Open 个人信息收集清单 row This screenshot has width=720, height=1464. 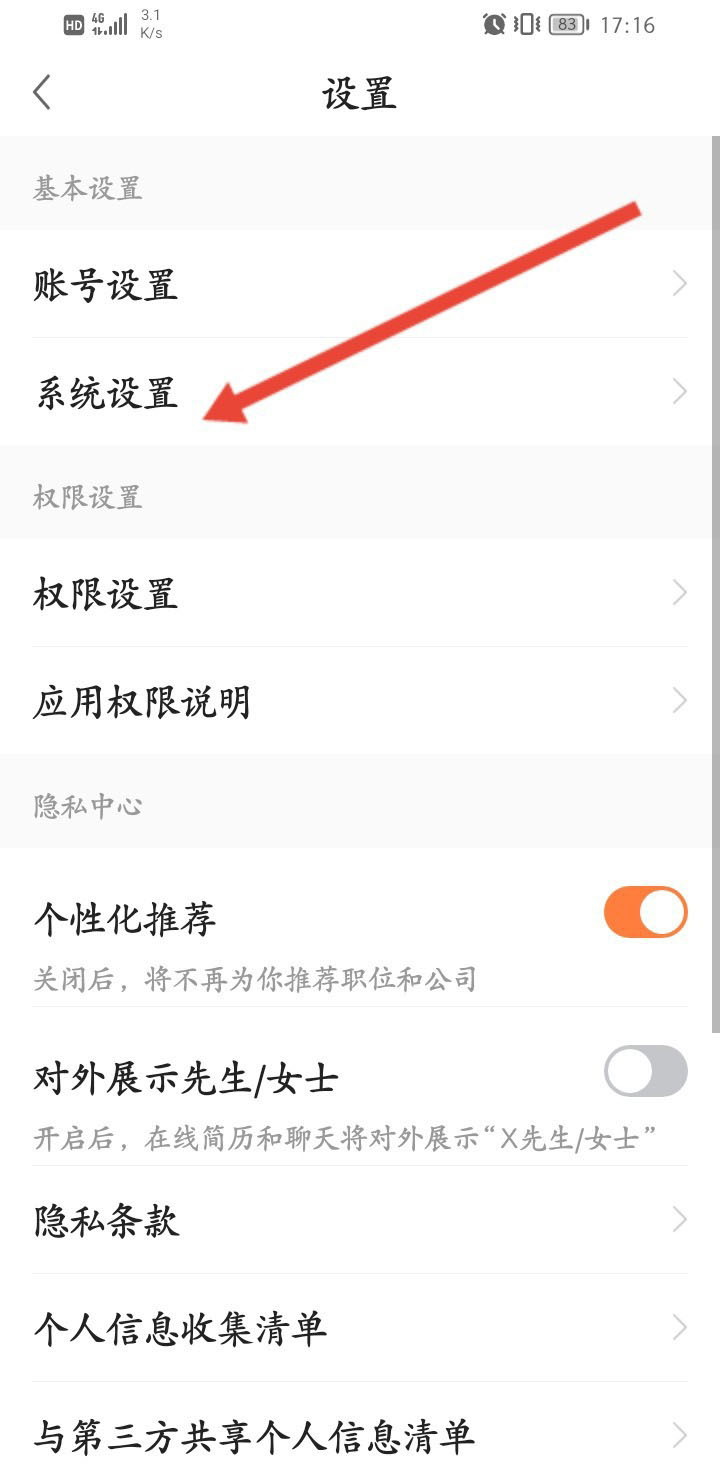(360, 1328)
